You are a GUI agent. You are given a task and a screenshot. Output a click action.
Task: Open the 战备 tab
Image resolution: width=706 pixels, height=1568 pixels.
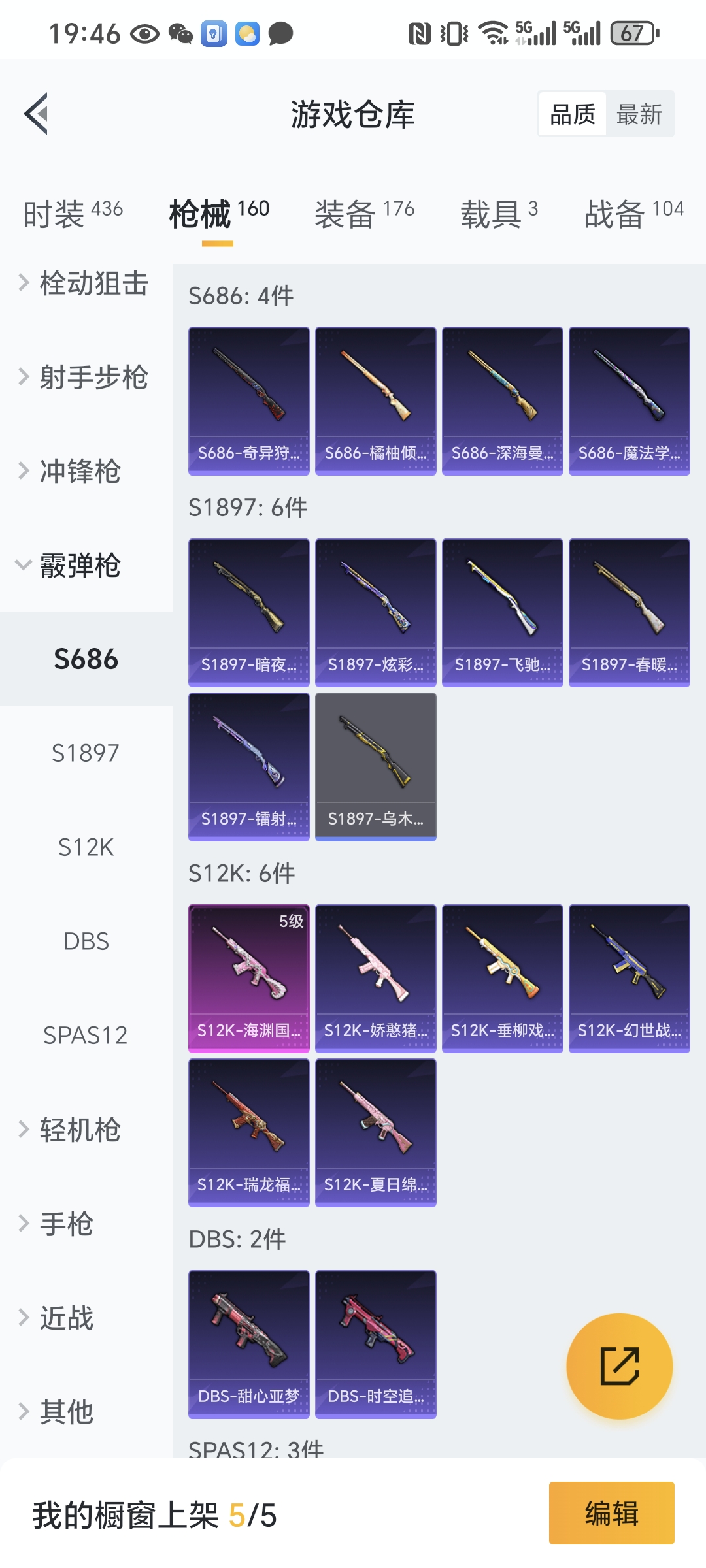[x=633, y=213]
